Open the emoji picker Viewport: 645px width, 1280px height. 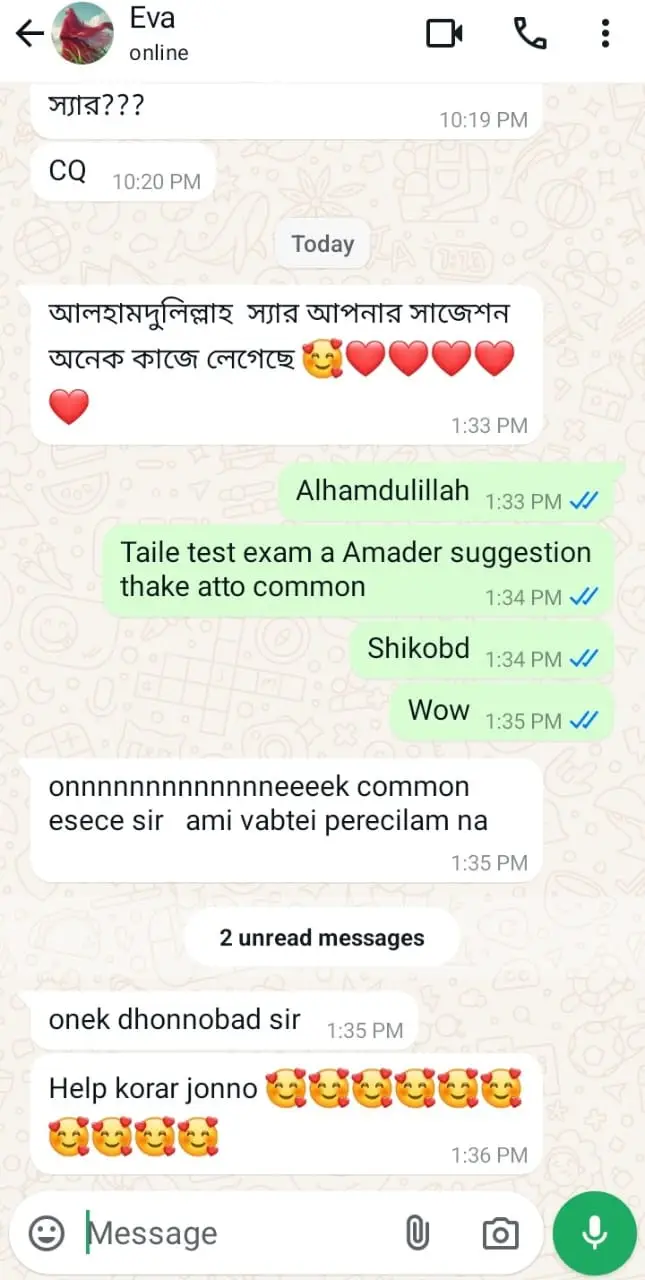(46, 1233)
